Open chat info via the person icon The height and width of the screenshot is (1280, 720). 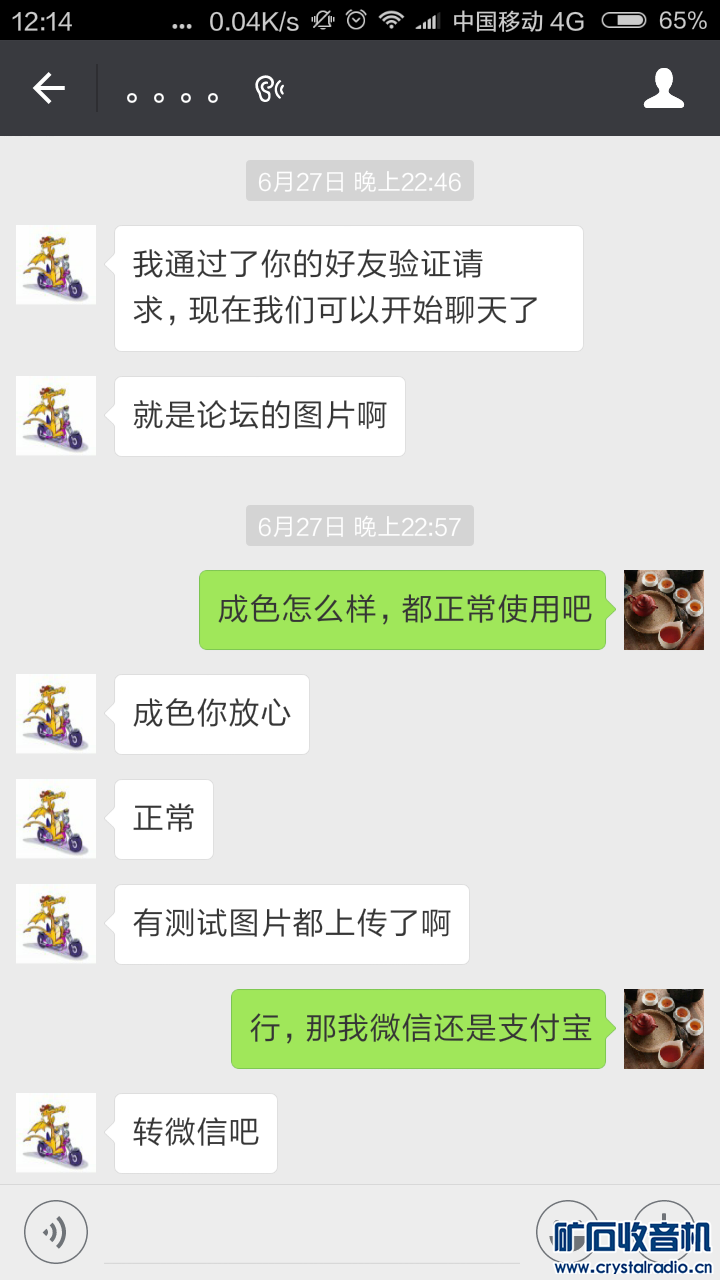pyautogui.click(x=663, y=89)
